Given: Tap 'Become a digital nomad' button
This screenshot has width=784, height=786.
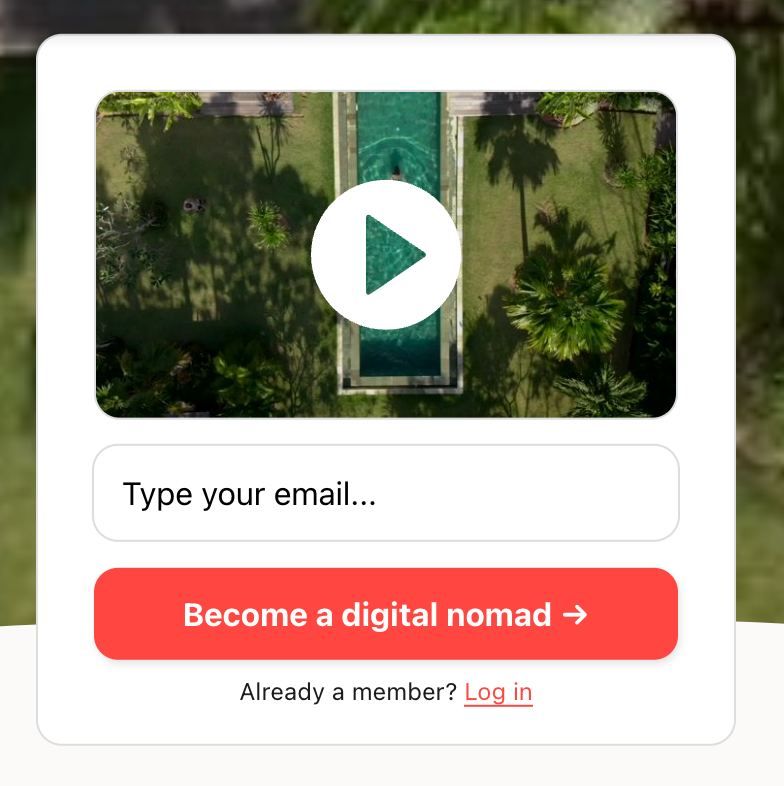Looking at the screenshot, I should pos(386,614).
